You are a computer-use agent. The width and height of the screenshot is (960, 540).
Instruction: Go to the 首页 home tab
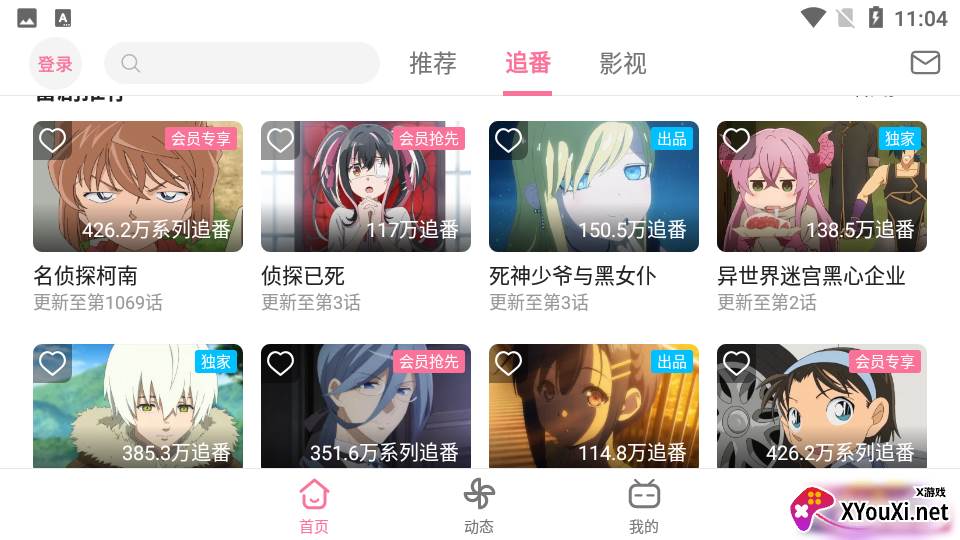pyautogui.click(x=314, y=506)
